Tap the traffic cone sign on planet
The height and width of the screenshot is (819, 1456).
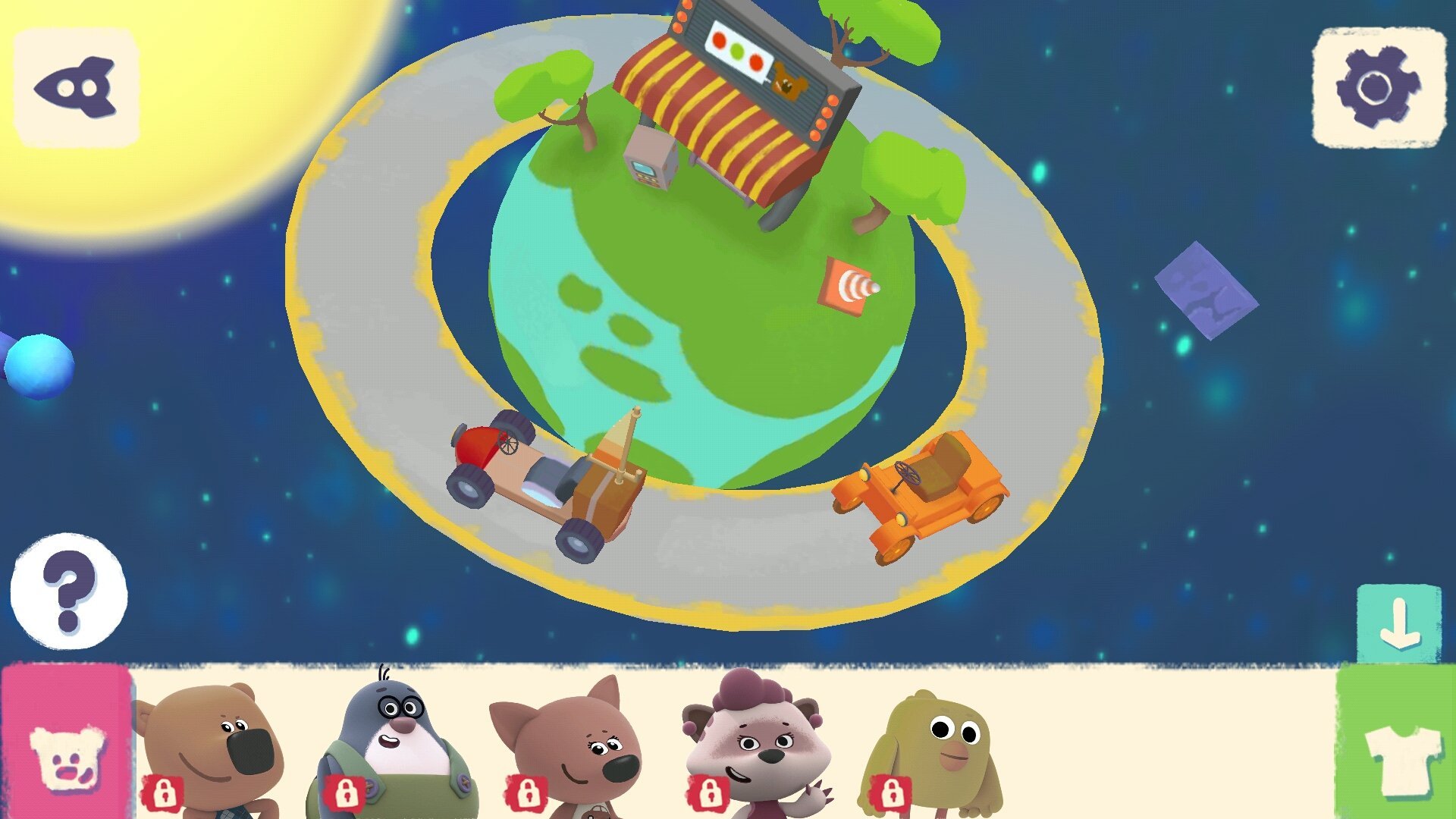click(849, 287)
